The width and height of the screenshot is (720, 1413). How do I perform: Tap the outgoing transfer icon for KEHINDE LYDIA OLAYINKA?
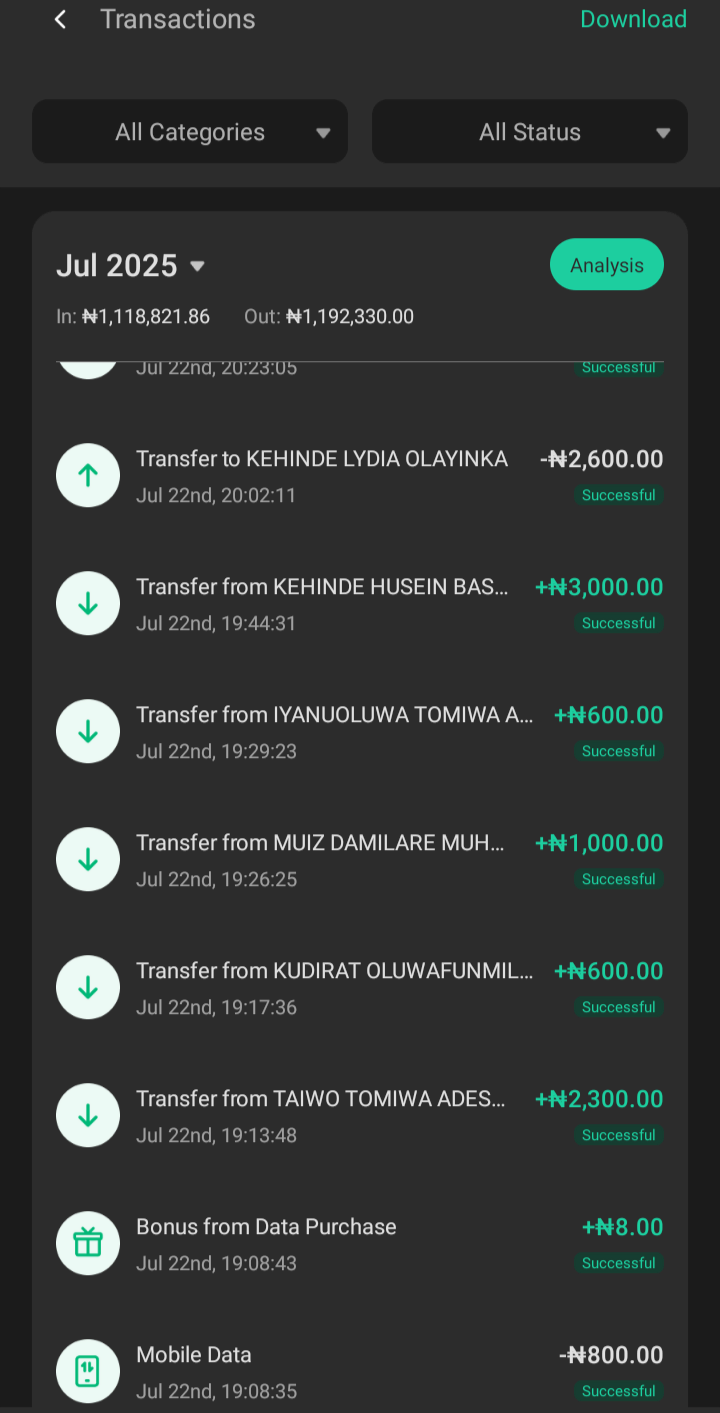88,475
